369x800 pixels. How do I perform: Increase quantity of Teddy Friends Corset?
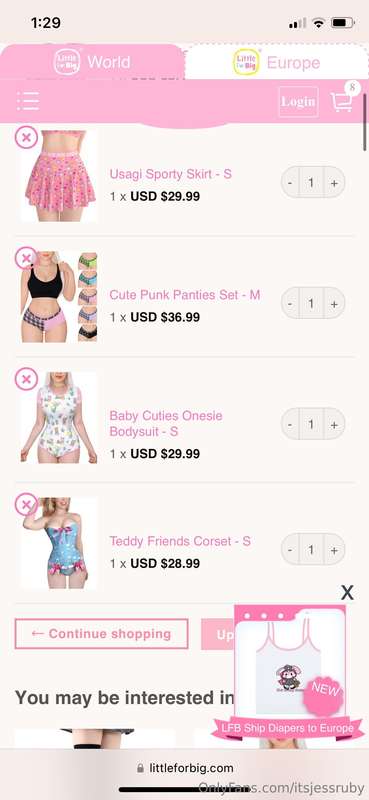pos(334,549)
